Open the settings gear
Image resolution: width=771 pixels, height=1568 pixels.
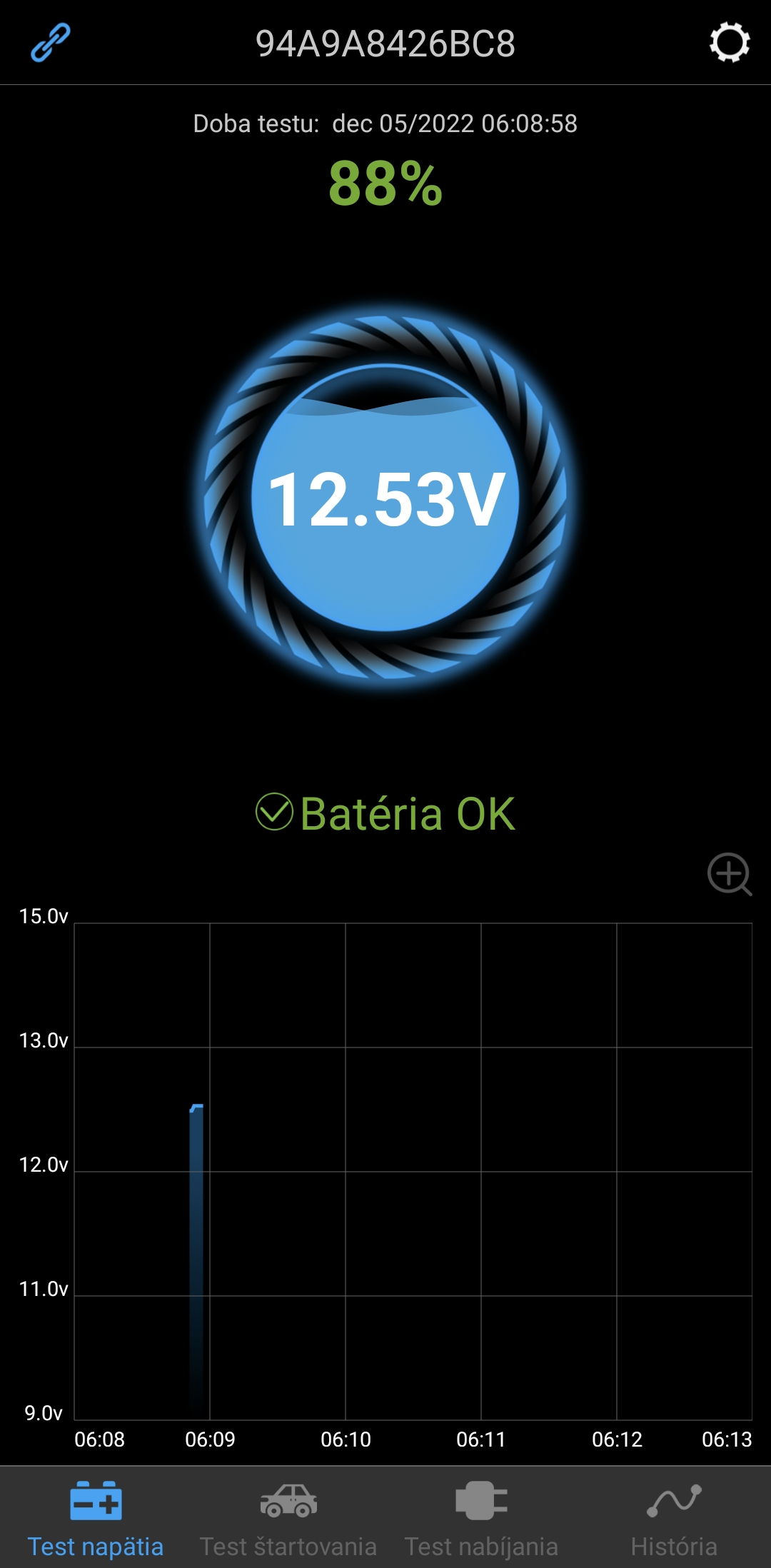(729, 43)
